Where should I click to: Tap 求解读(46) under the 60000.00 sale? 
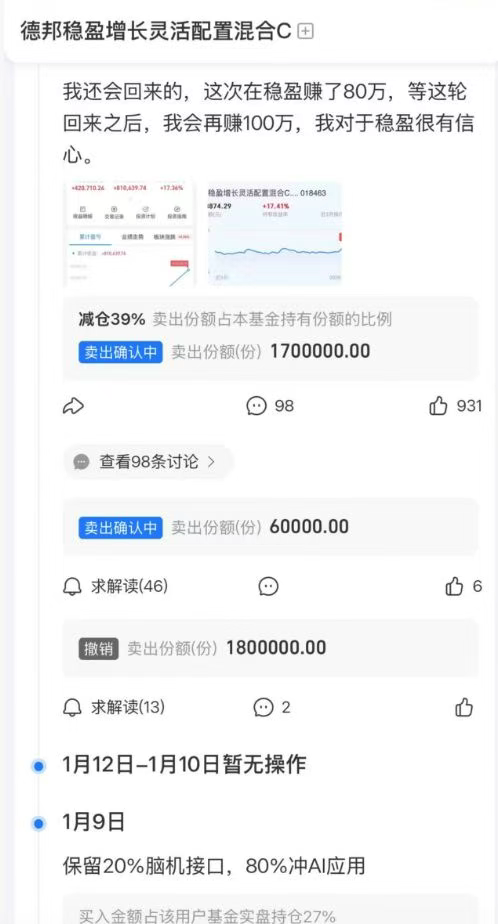tap(116, 586)
